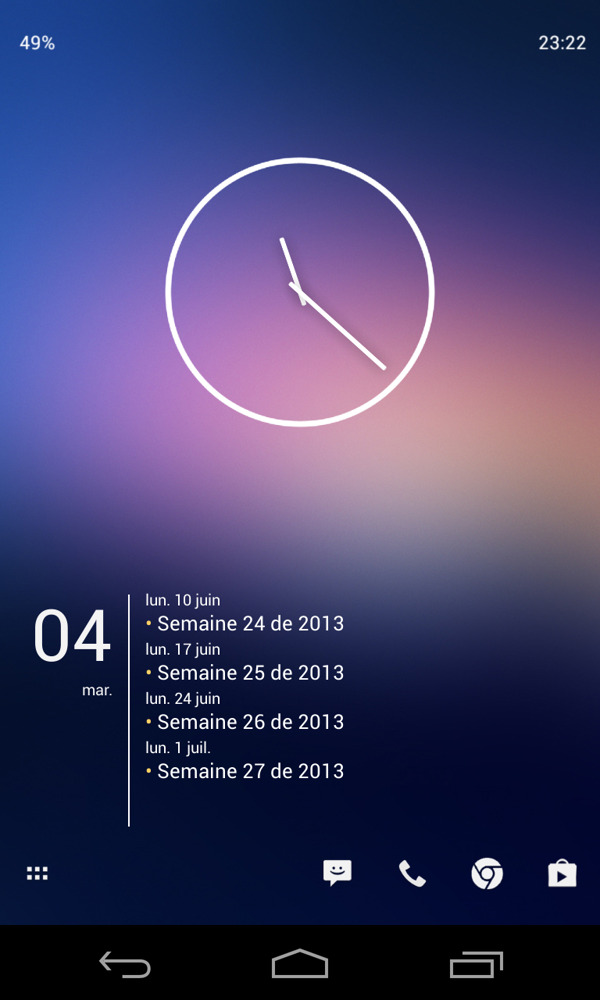Open Chrome browser
The width and height of the screenshot is (600, 1000).
487,874
